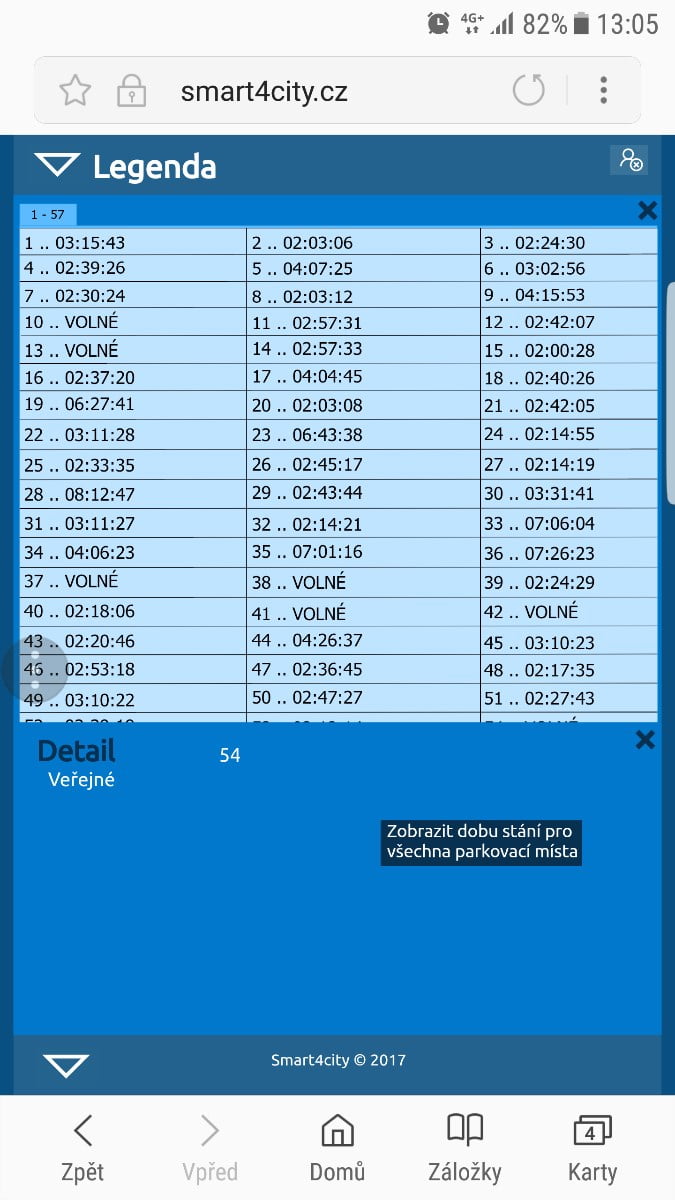Go back with Zpět

click(83, 1146)
